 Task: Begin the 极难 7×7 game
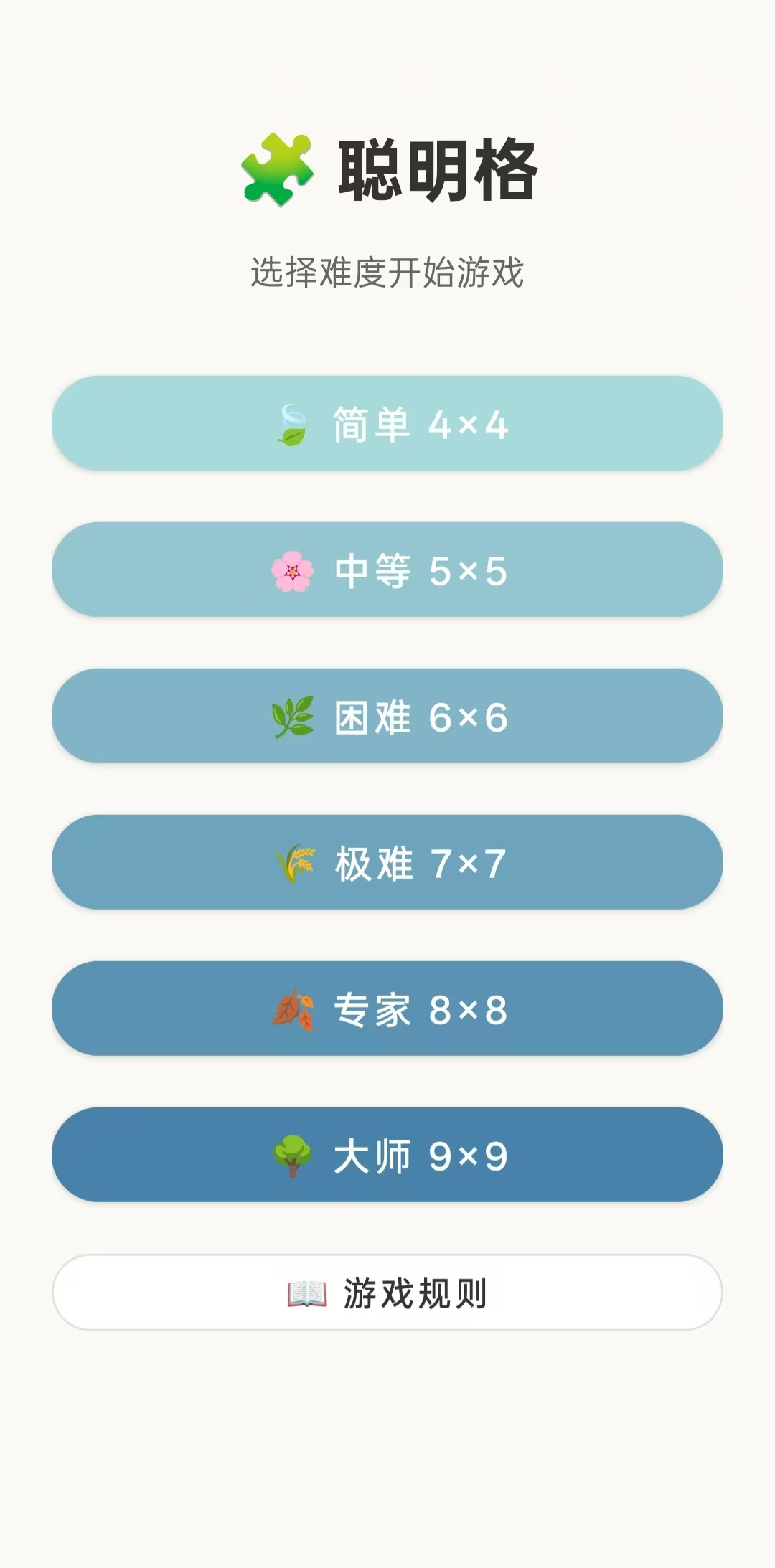click(x=387, y=862)
